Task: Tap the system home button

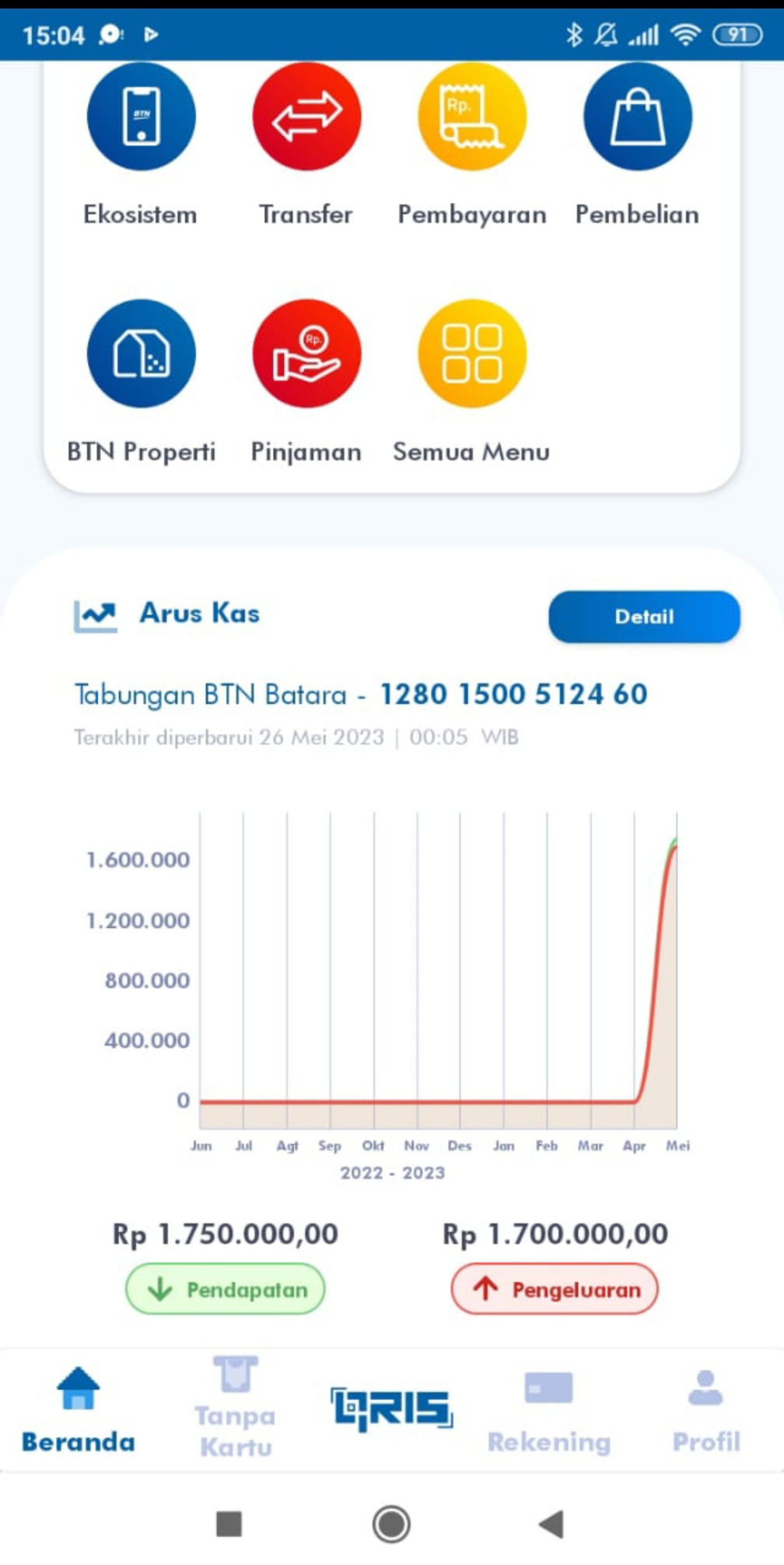Action: click(x=391, y=1524)
